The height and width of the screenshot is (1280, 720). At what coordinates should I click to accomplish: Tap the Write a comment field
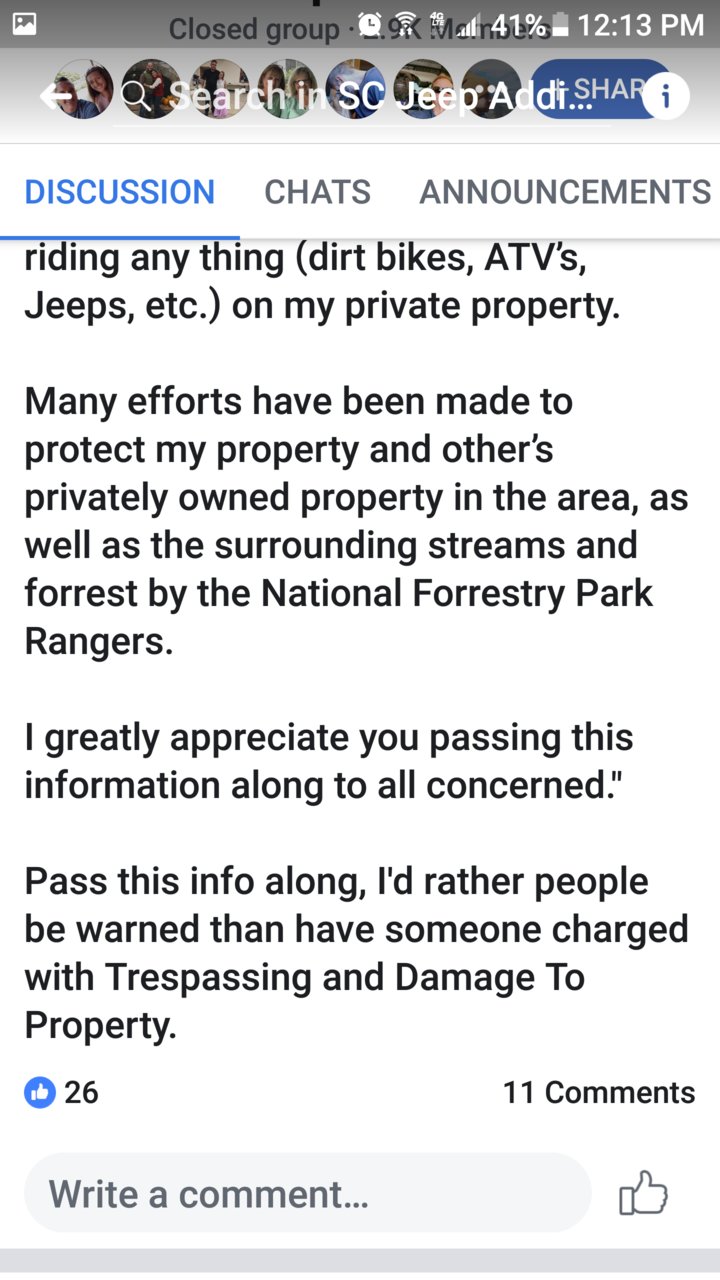pos(308,1193)
